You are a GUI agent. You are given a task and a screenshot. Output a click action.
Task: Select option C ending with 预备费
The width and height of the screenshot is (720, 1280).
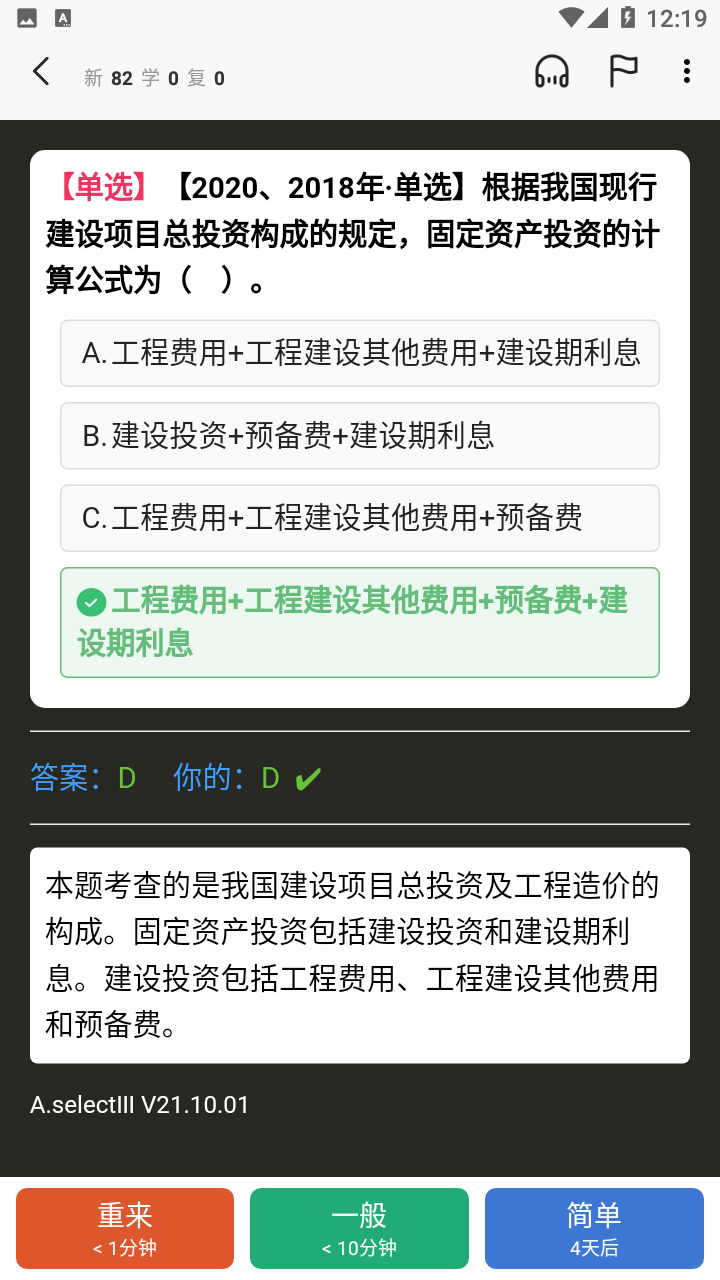pyautogui.click(x=360, y=518)
